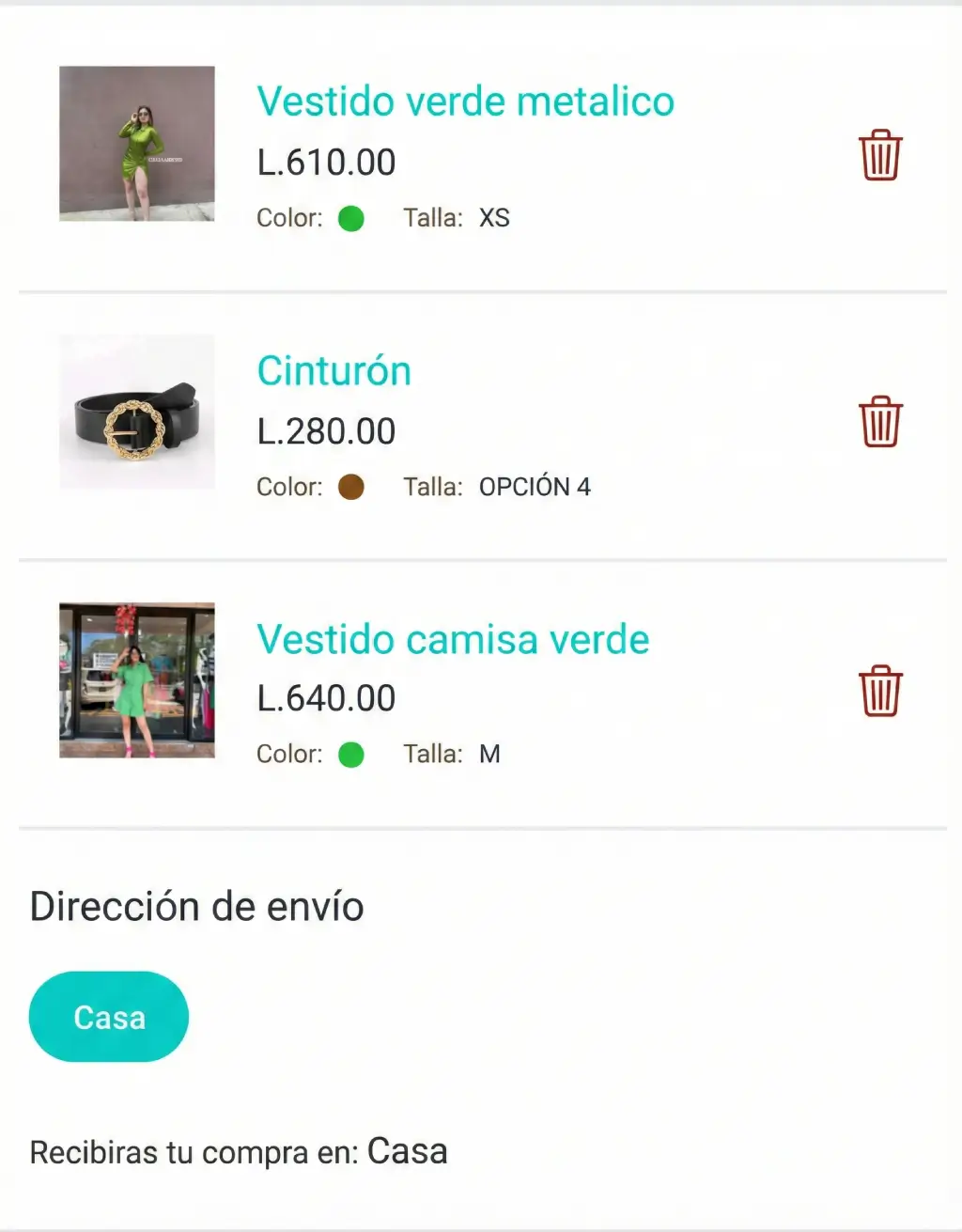Select size XS for Vestido verde metalico
This screenshot has height=1232, width=962.
pos(495,217)
